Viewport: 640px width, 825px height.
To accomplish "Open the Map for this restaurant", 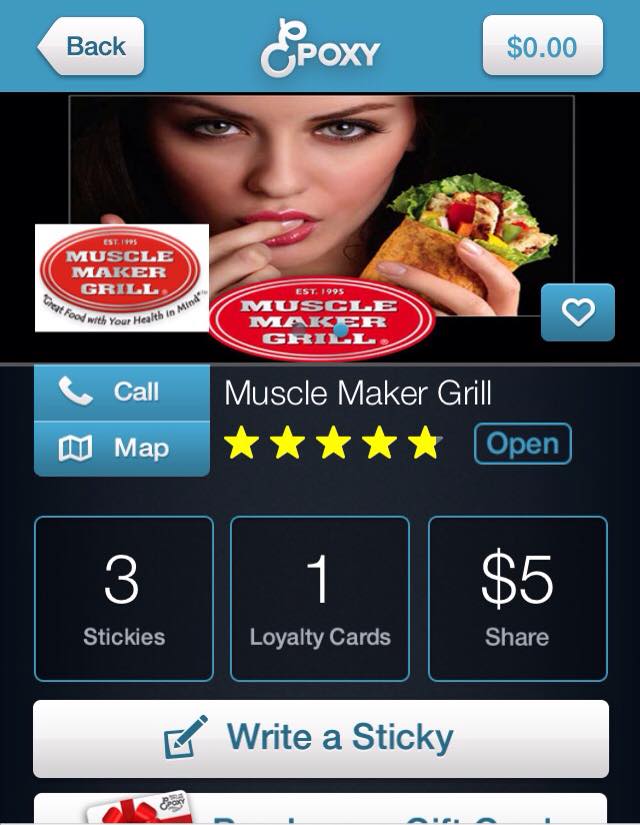I will coord(122,449).
